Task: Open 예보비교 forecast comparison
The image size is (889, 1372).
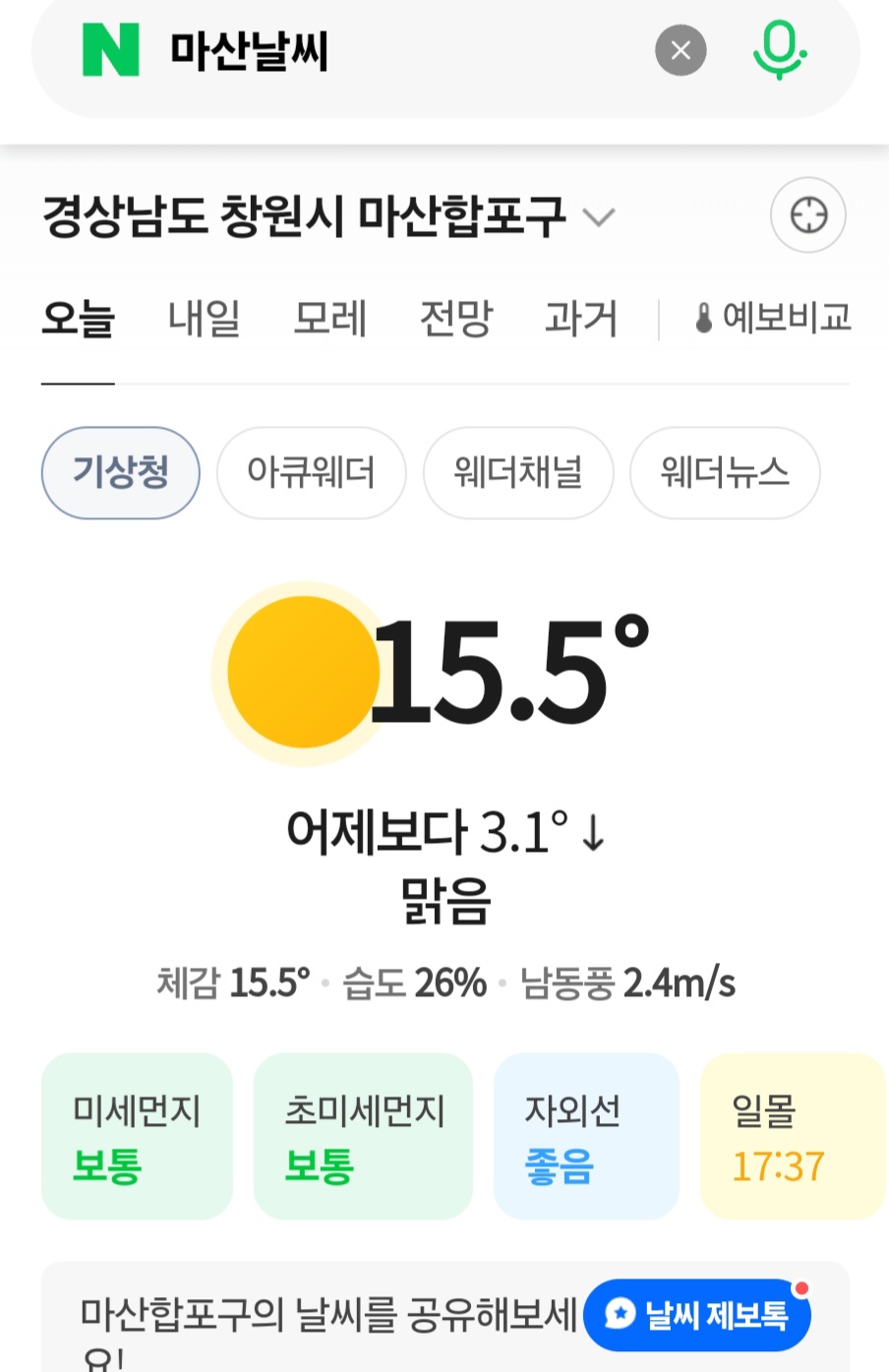Action: (x=773, y=319)
